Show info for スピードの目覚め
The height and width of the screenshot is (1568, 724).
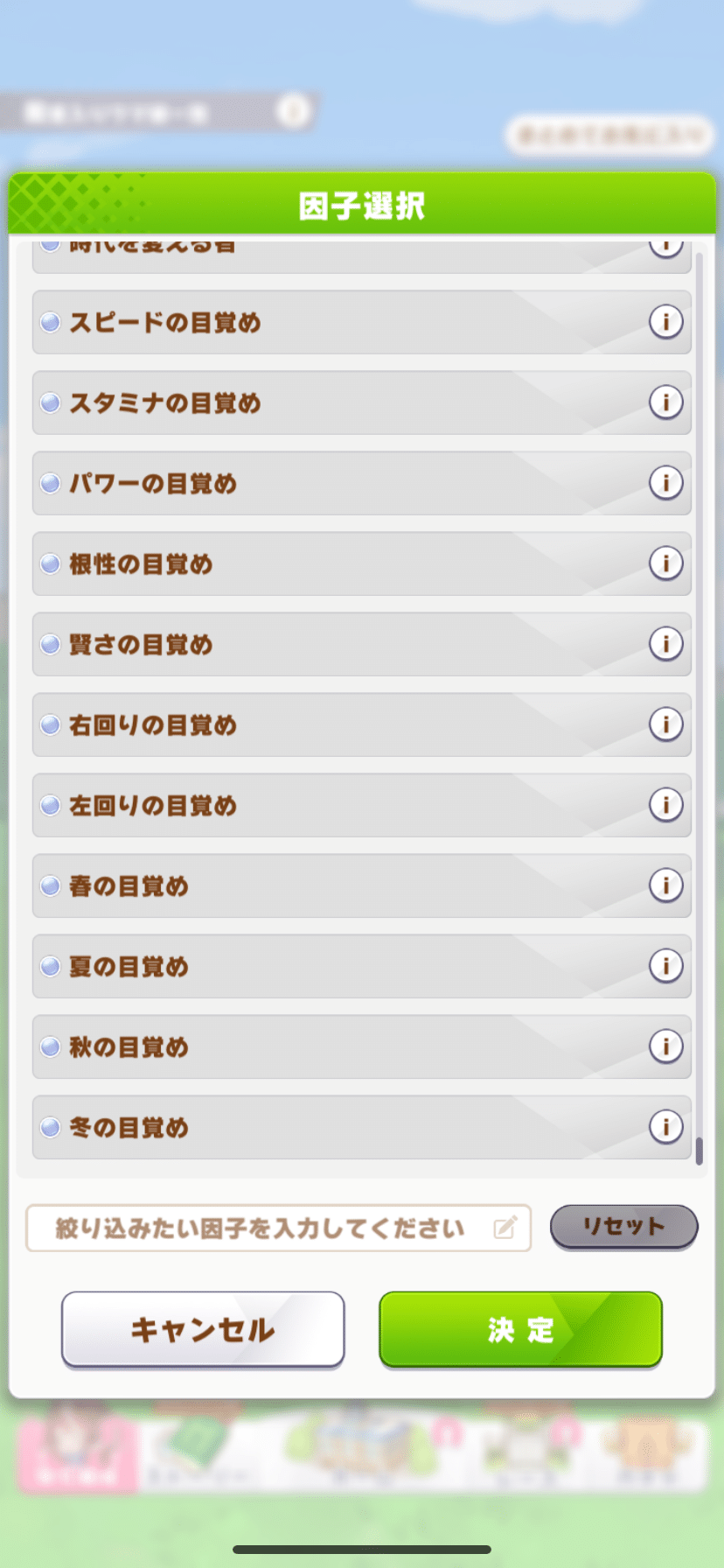pyautogui.click(x=665, y=322)
